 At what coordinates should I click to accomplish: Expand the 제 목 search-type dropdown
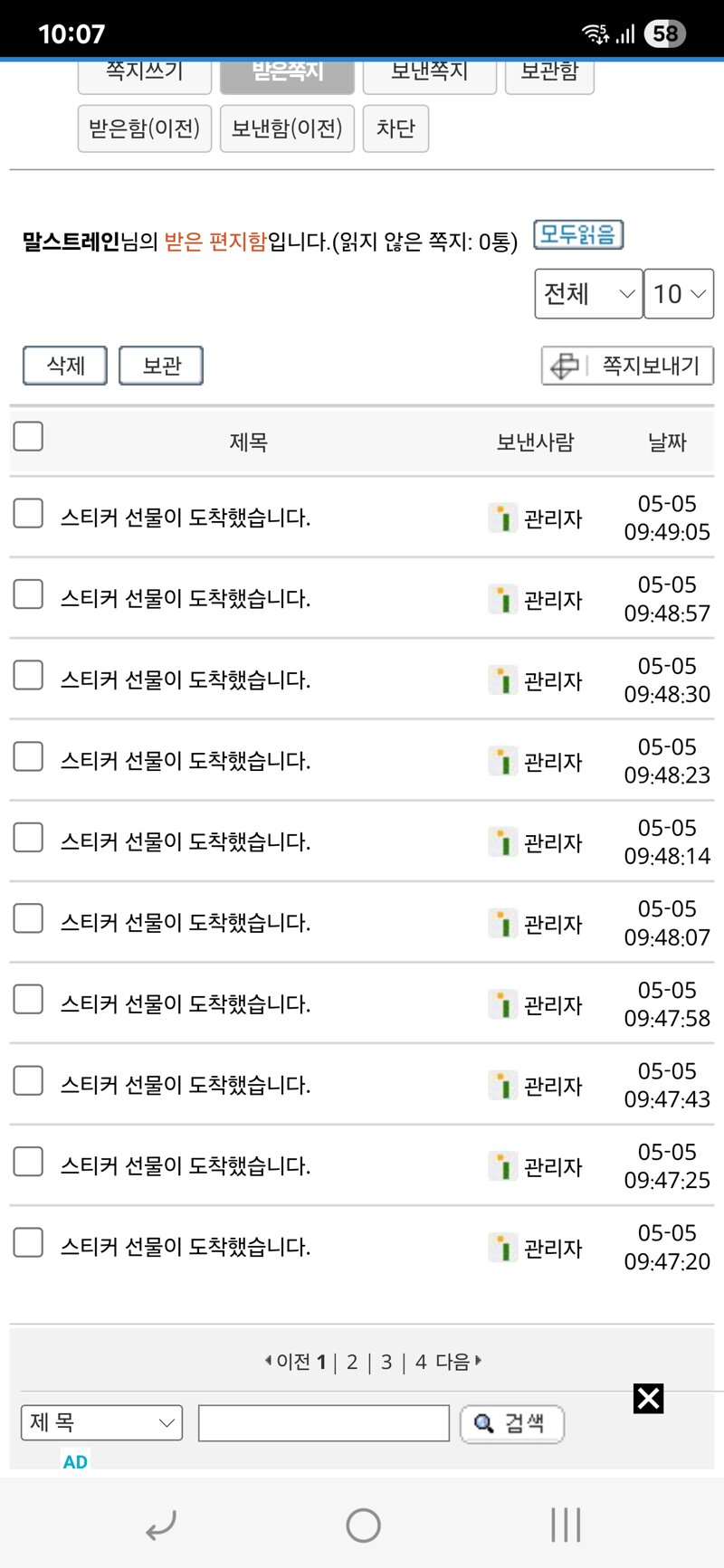(x=101, y=1422)
